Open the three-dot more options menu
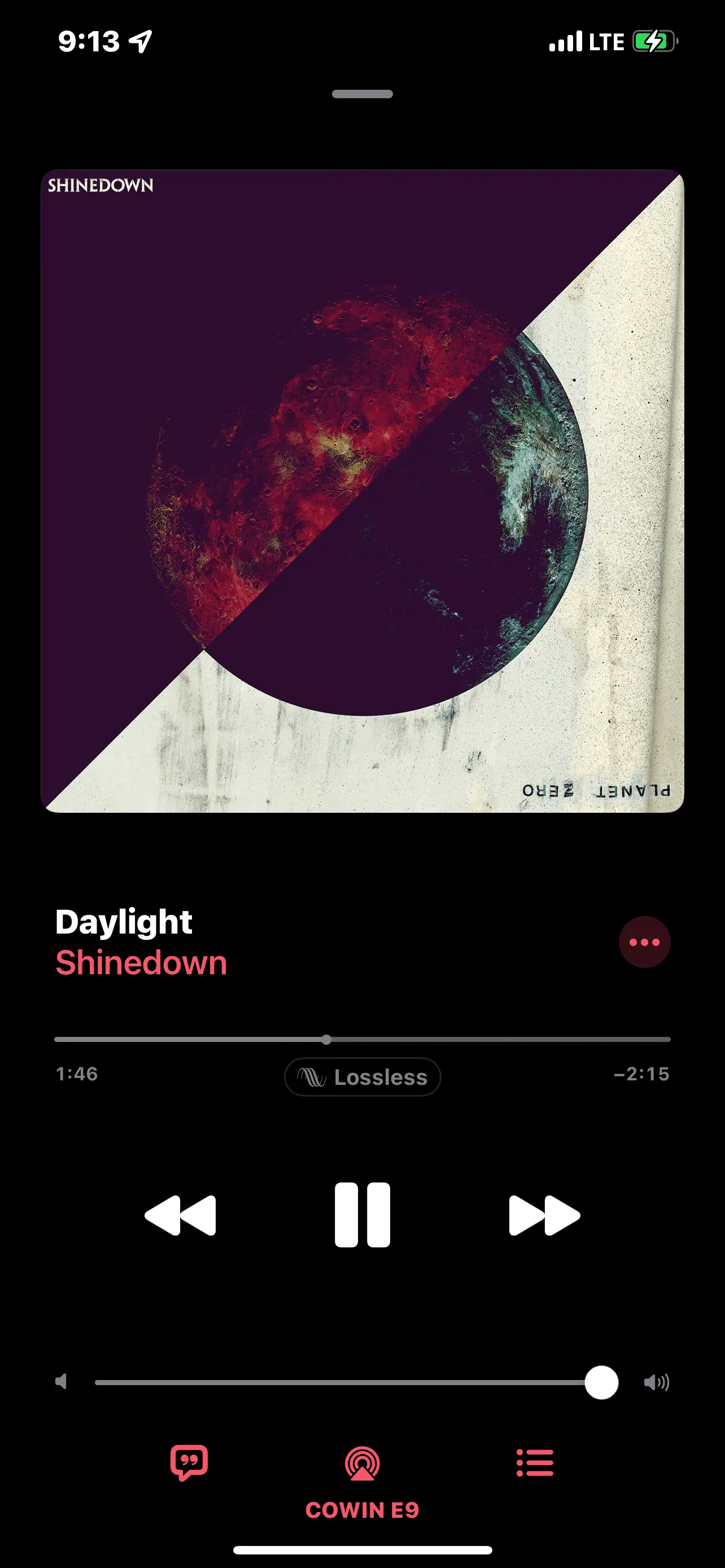 click(x=644, y=941)
